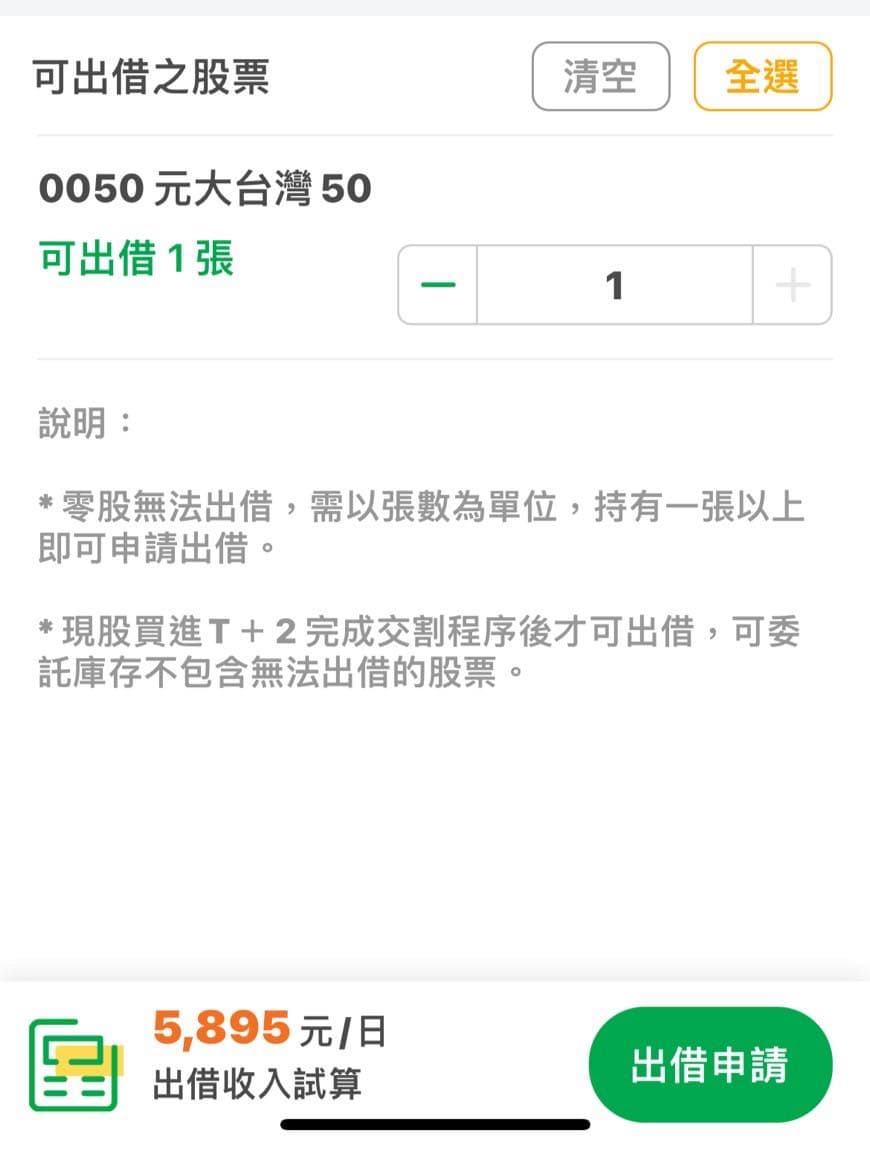Increase lending quantity with the plus stepper
The width and height of the screenshot is (870, 1149).
tap(791, 285)
